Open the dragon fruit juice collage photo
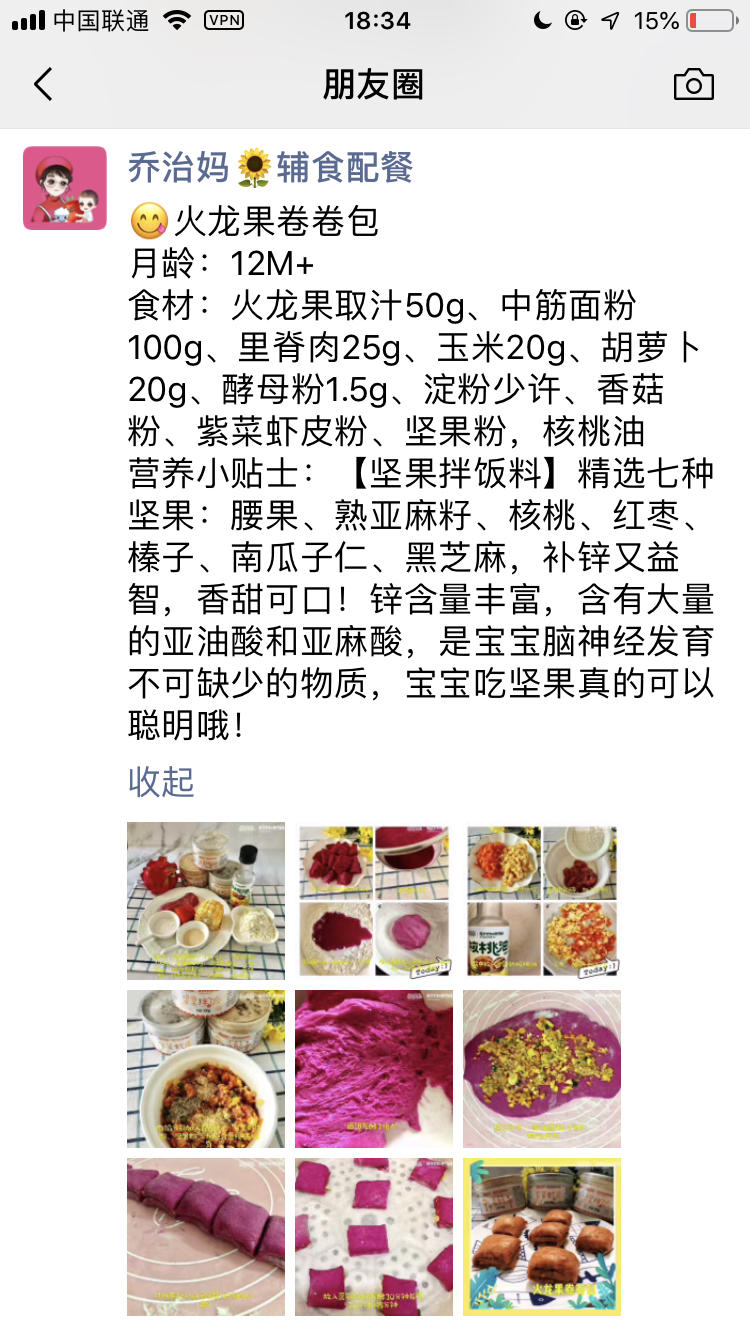This screenshot has height=1334, width=750. 374,900
